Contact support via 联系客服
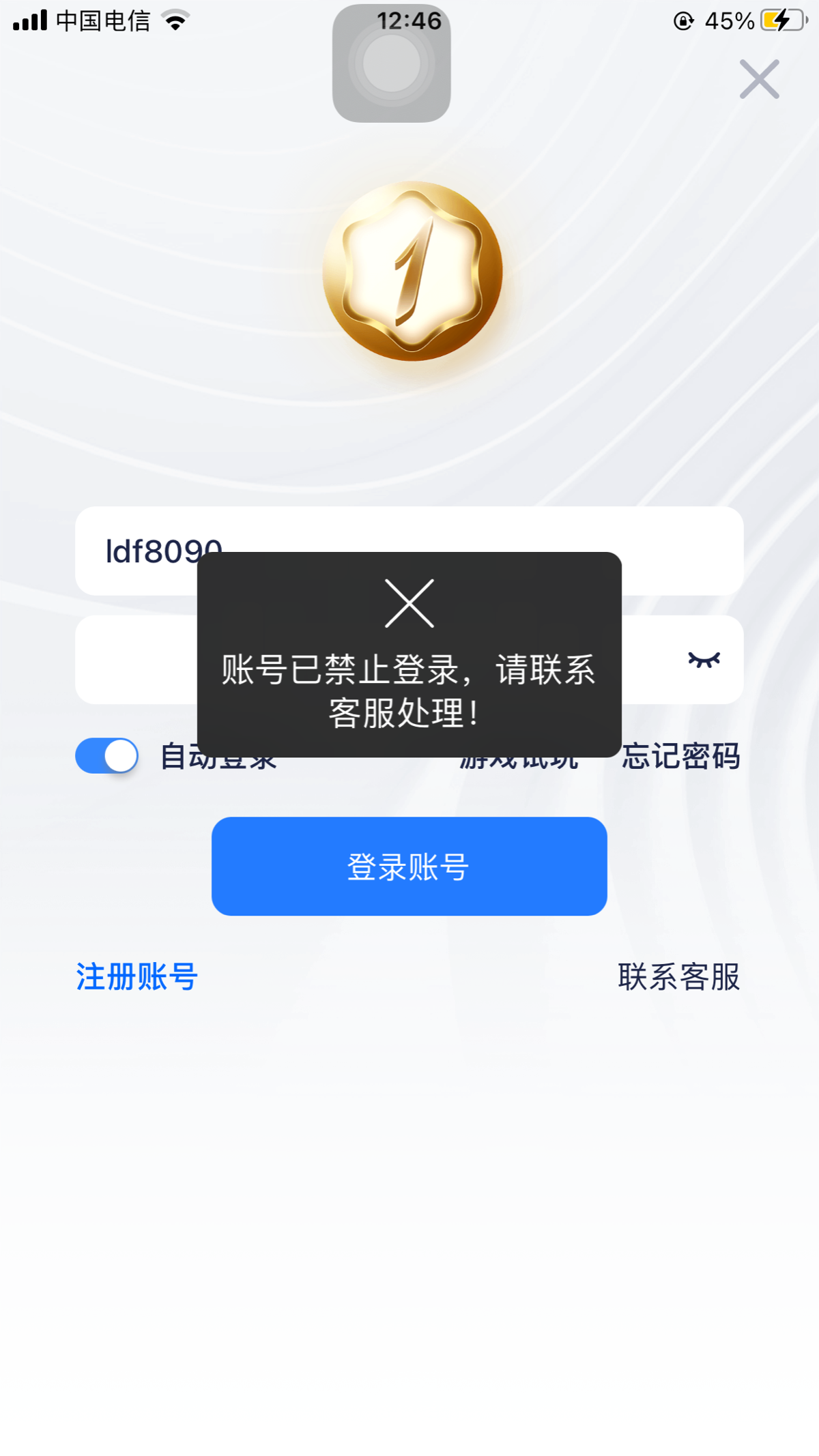 coord(678,976)
